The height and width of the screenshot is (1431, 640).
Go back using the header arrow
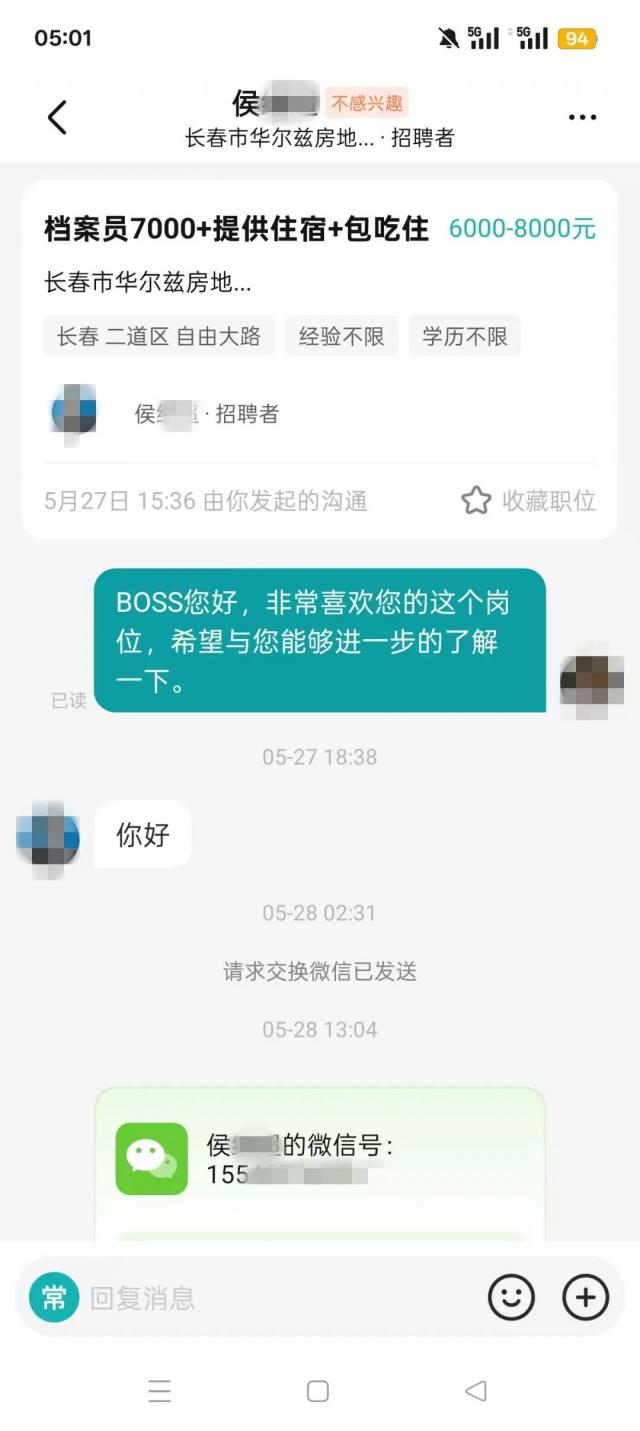coord(57,118)
